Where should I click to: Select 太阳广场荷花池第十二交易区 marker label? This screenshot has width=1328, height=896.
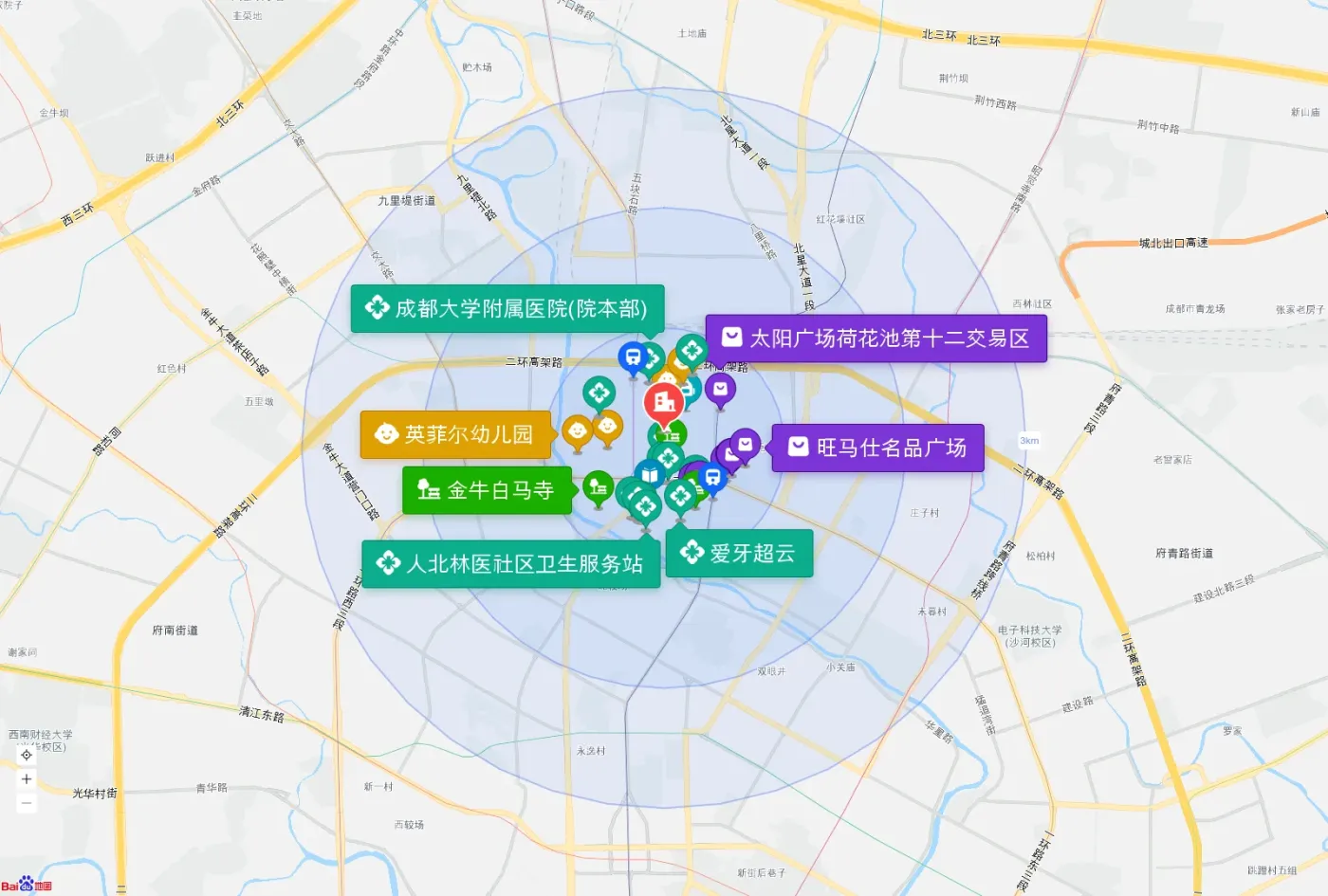876,338
